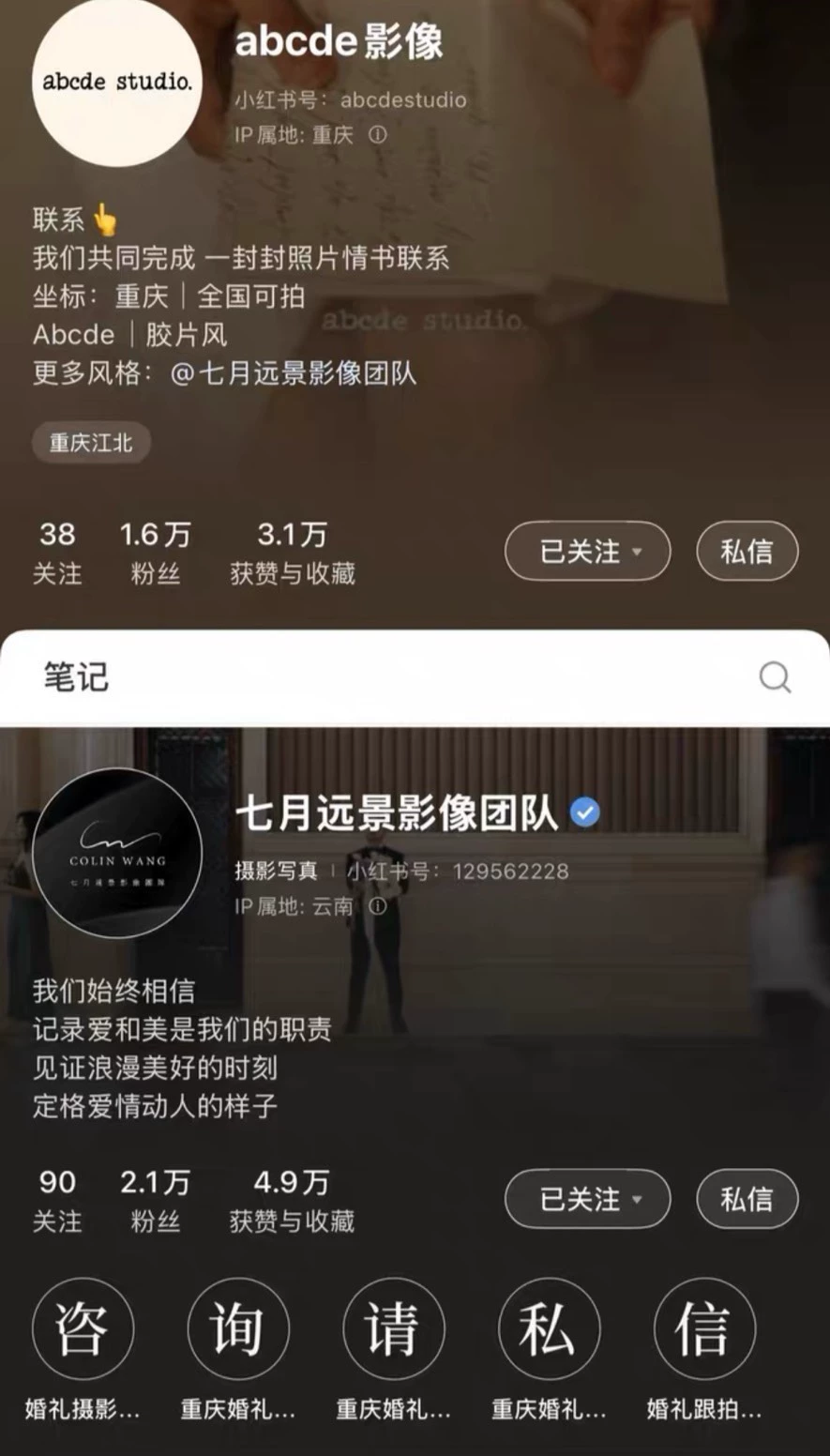Click the blue verified badge next to 七月远景影像团队

(583, 812)
